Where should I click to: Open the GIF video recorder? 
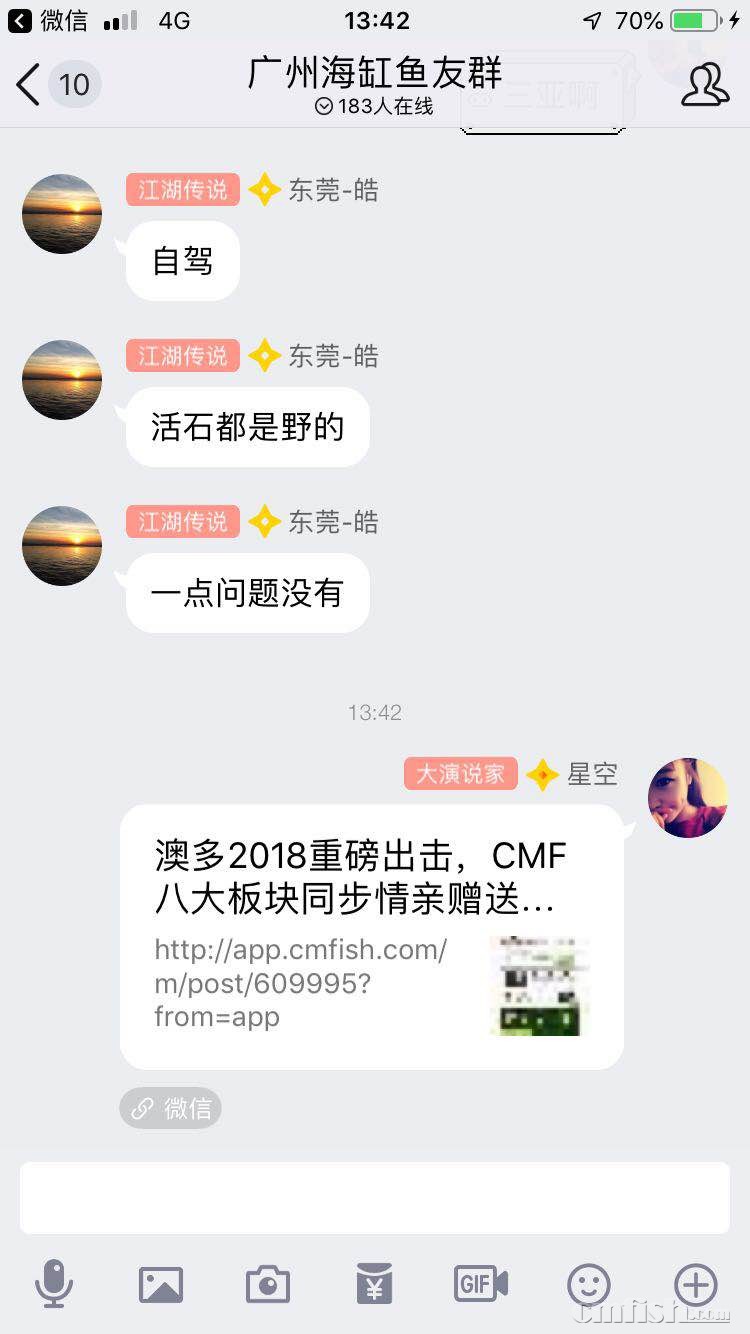(x=481, y=1283)
